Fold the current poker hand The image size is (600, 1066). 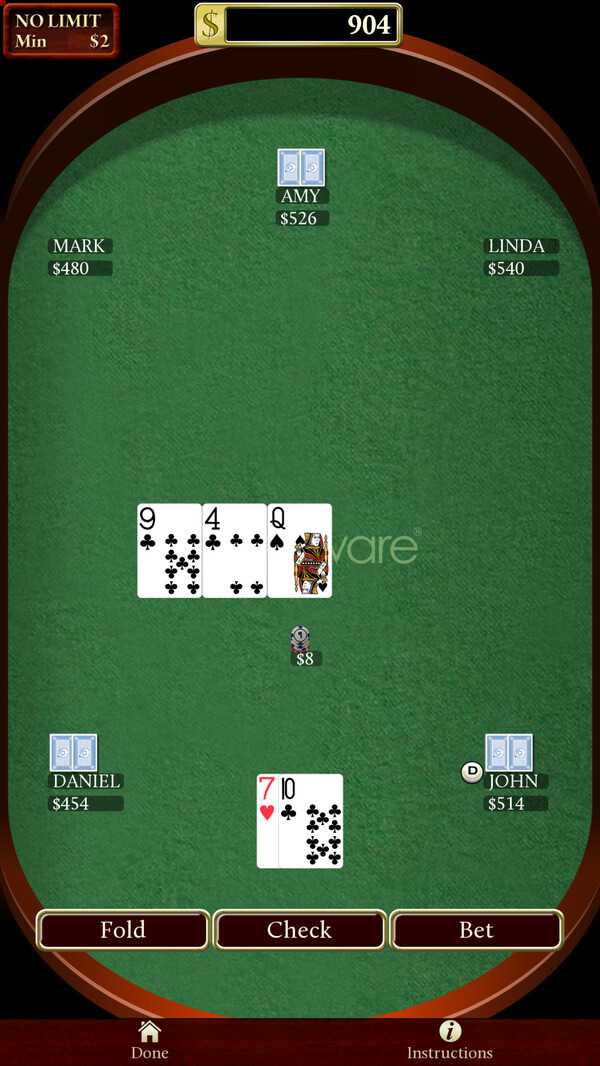(x=123, y=930)
